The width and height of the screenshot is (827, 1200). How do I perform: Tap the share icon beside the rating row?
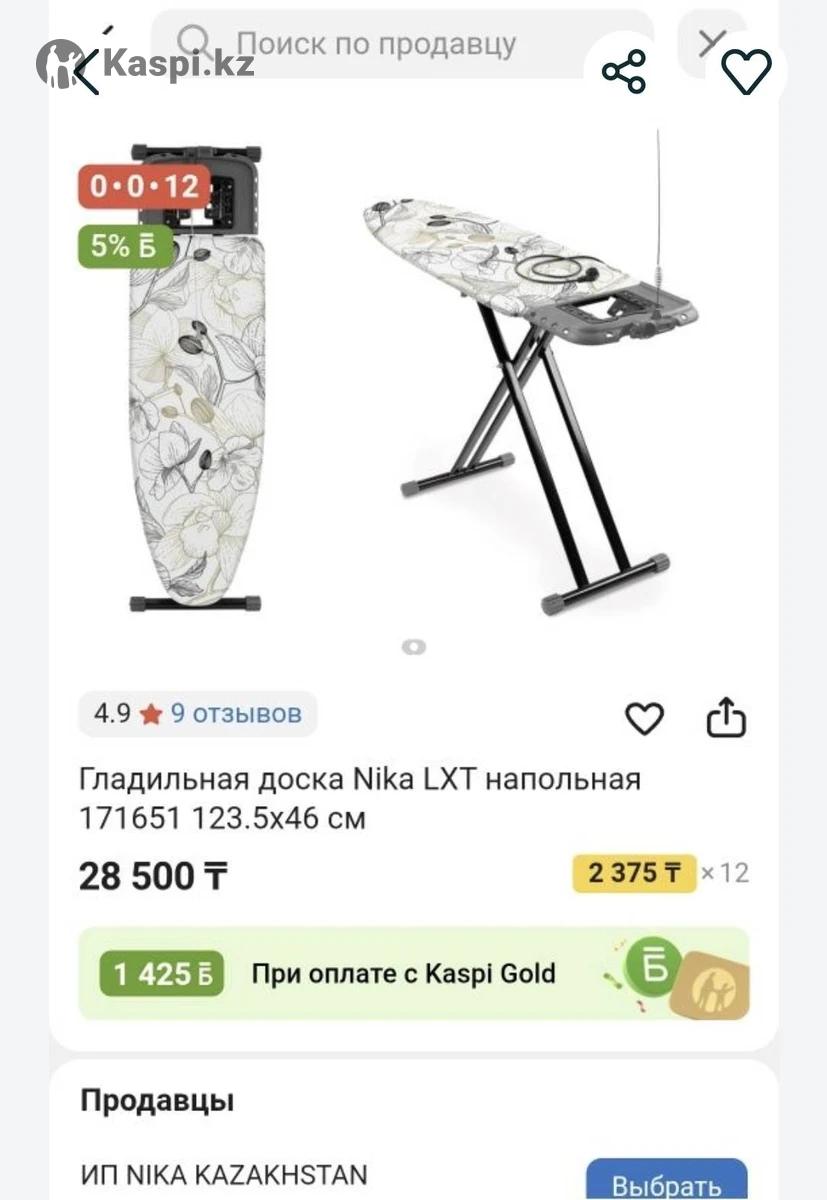click(x=727, y=718)
